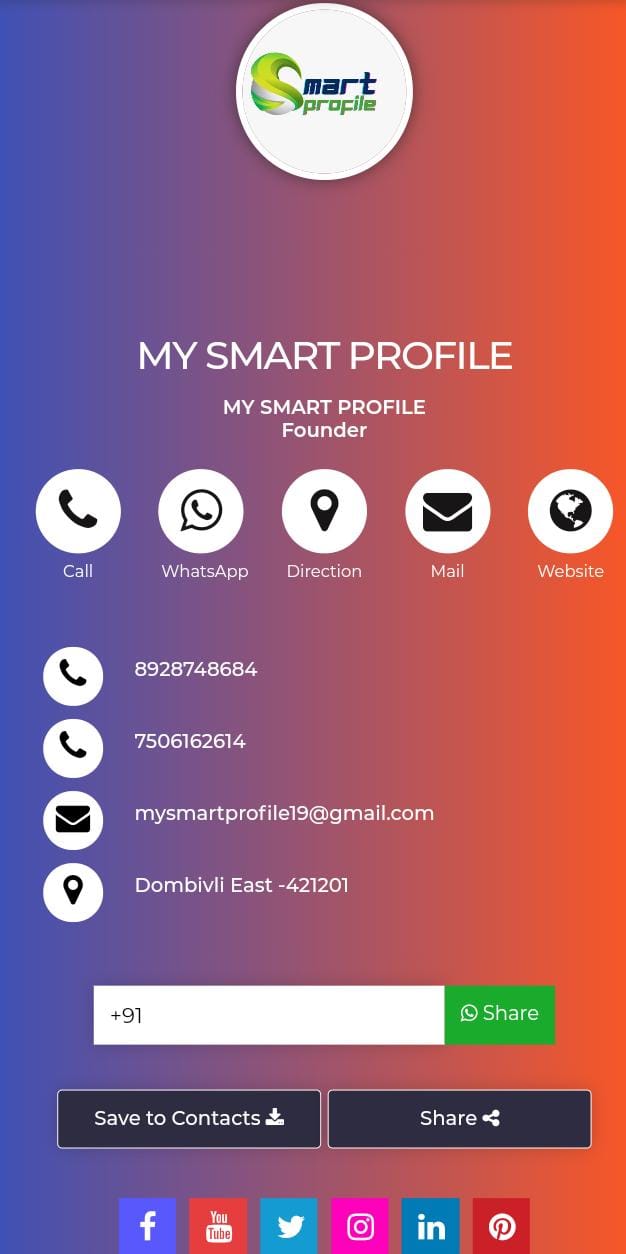The height and width of the screenshot is (1254, 626).
Task: Open the YouTube channel
Action: pos(218,1226)
